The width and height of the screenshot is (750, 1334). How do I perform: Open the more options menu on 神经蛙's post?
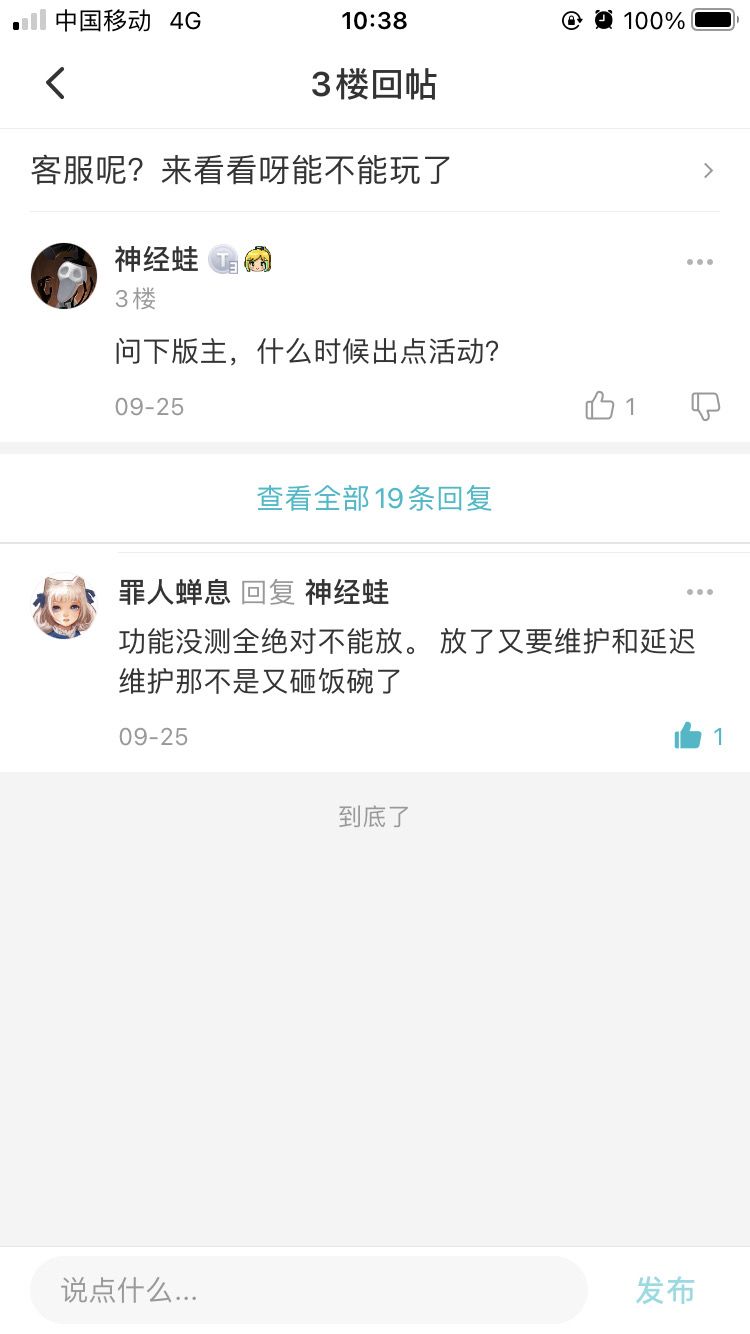700,262
